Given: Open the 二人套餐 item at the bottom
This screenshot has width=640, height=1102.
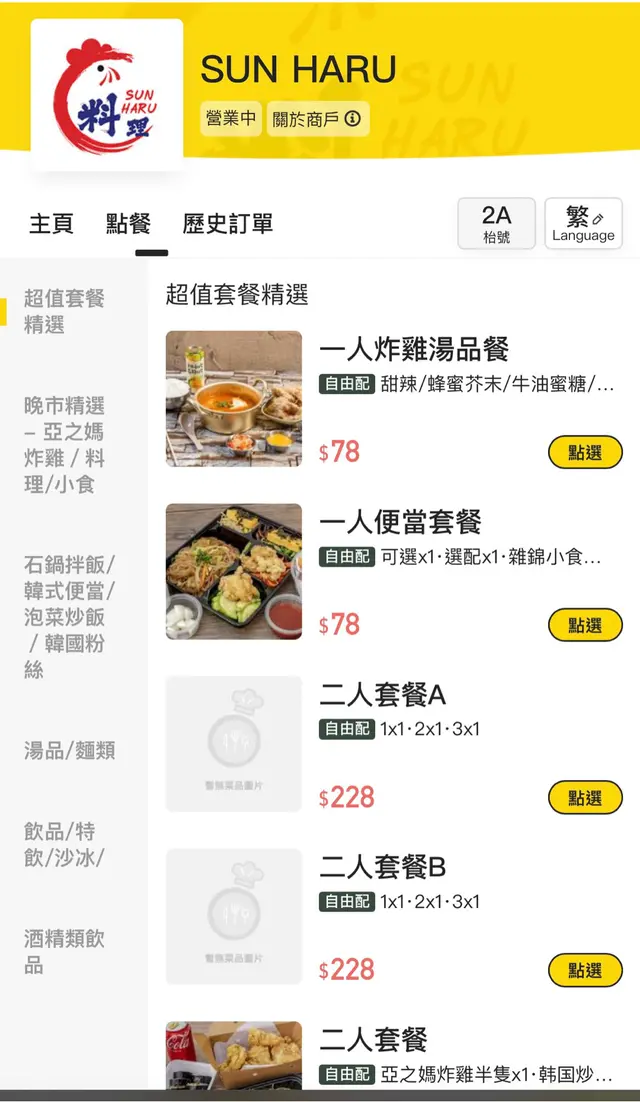Looking at the screenshot, I should click(373, 1040).
